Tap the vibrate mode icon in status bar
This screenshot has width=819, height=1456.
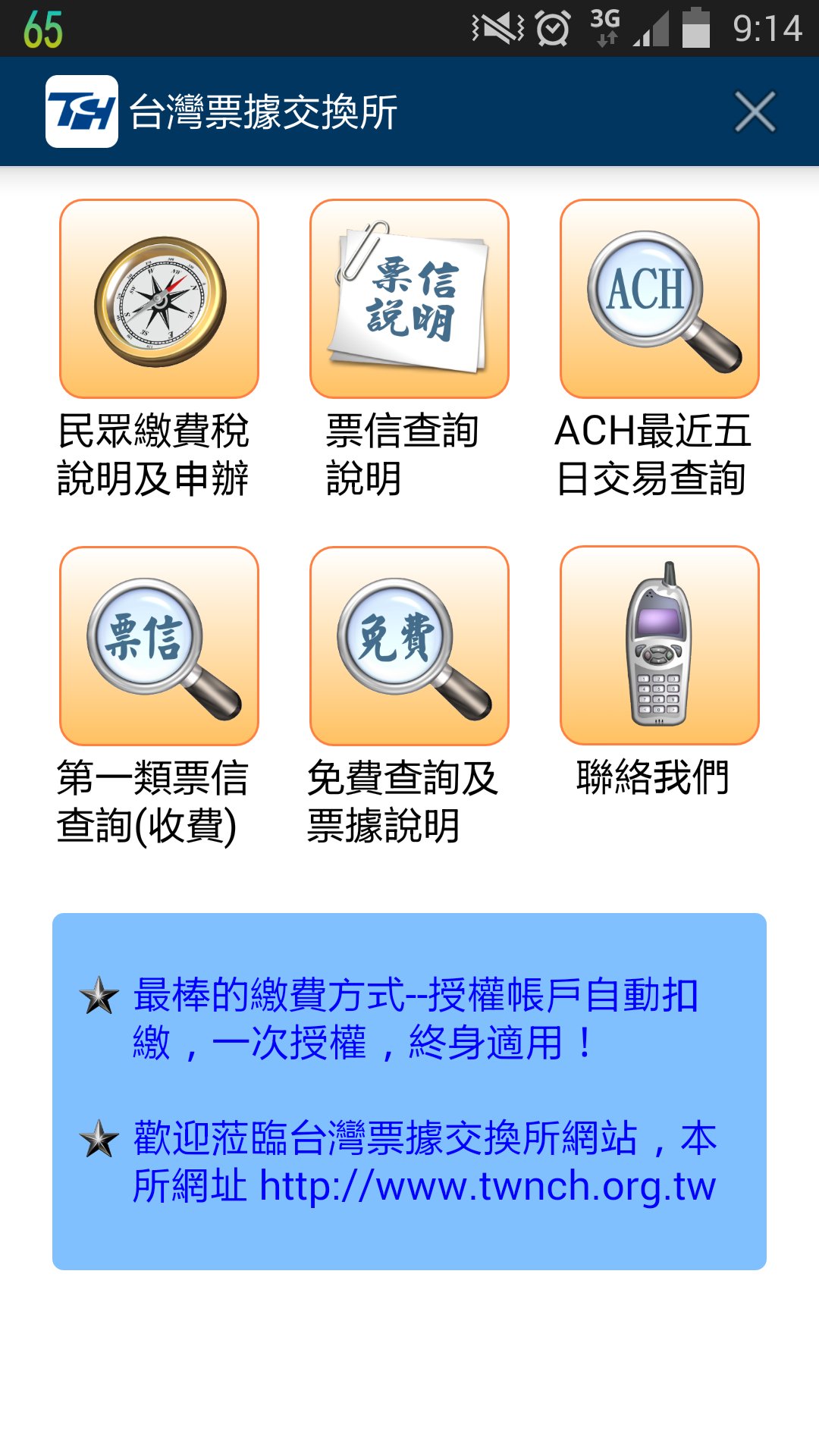(x=497, y=27)
